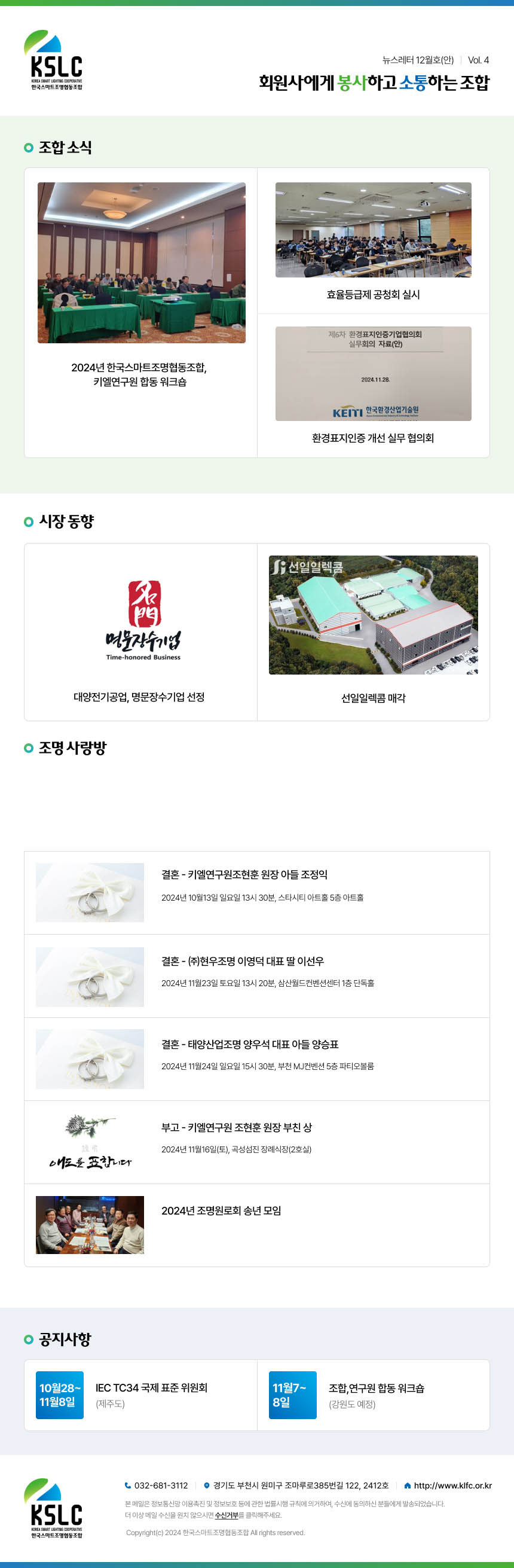
Task: Open 대양전기공업 명문장수기업 선정 card
Action: 140,632
